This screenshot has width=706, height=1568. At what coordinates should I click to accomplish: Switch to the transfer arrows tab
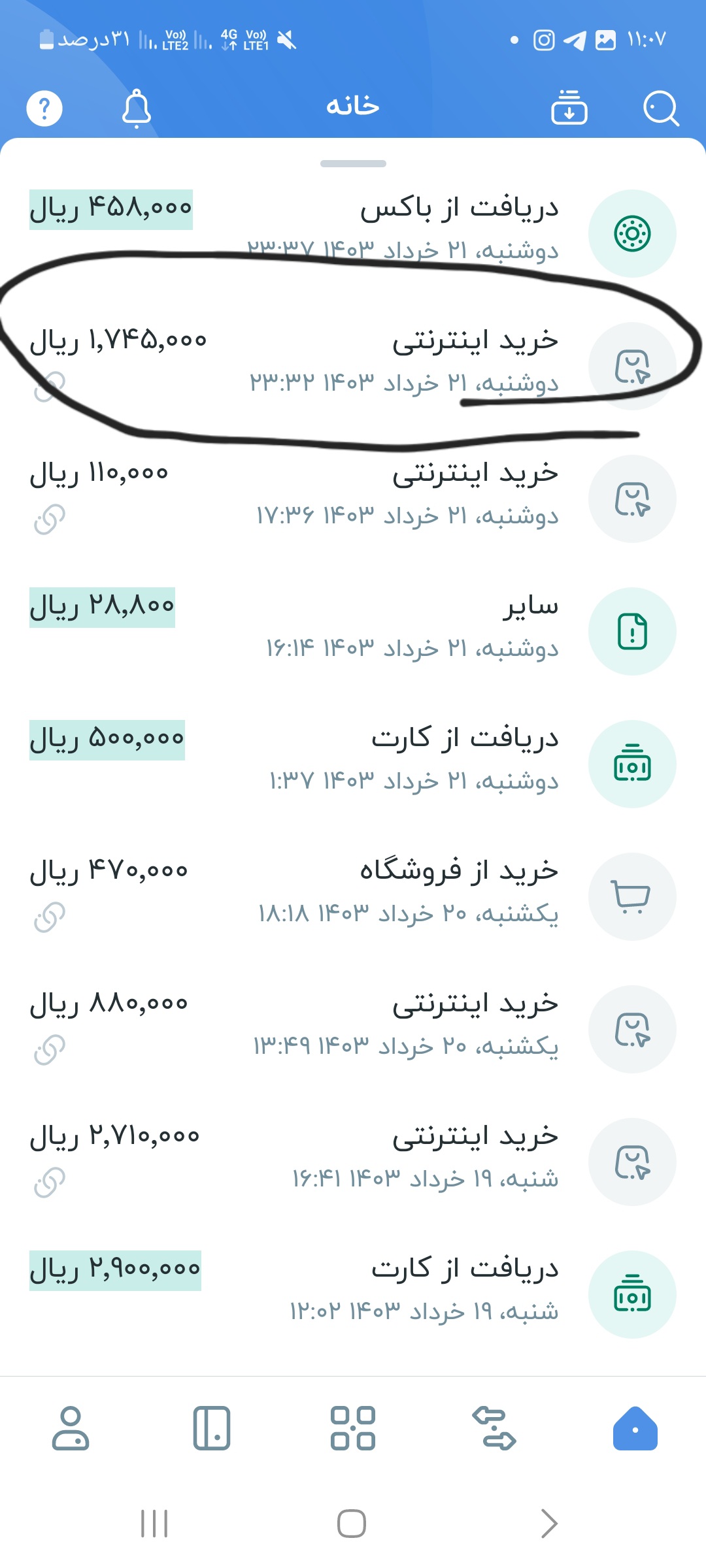(494, 1428)
